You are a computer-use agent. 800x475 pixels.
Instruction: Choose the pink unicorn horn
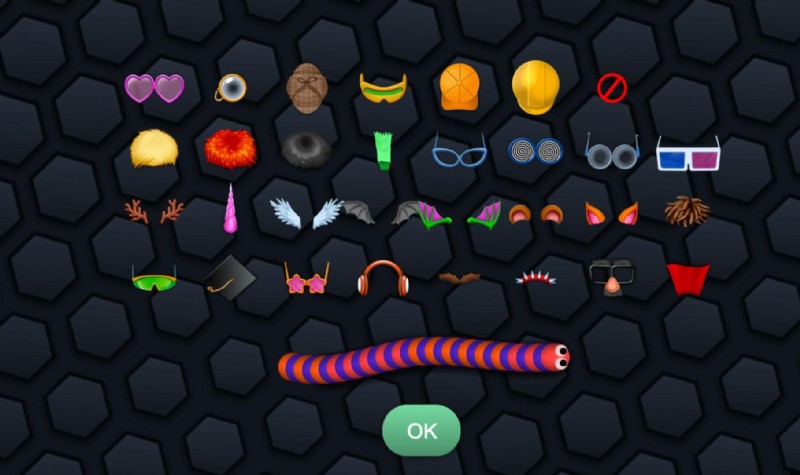[230, 210]
